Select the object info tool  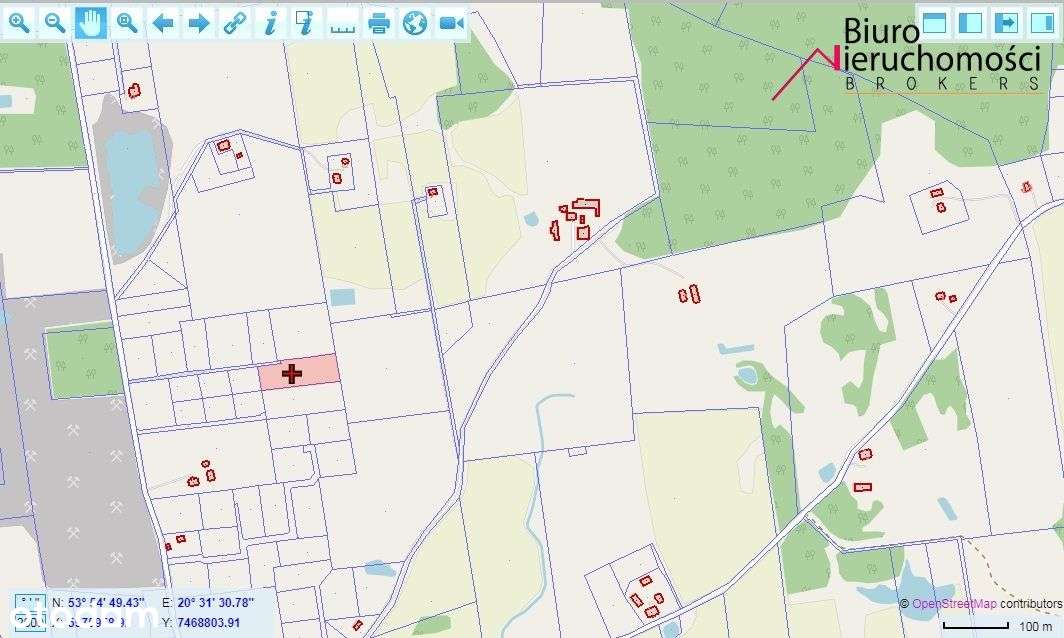coord(271,23)
